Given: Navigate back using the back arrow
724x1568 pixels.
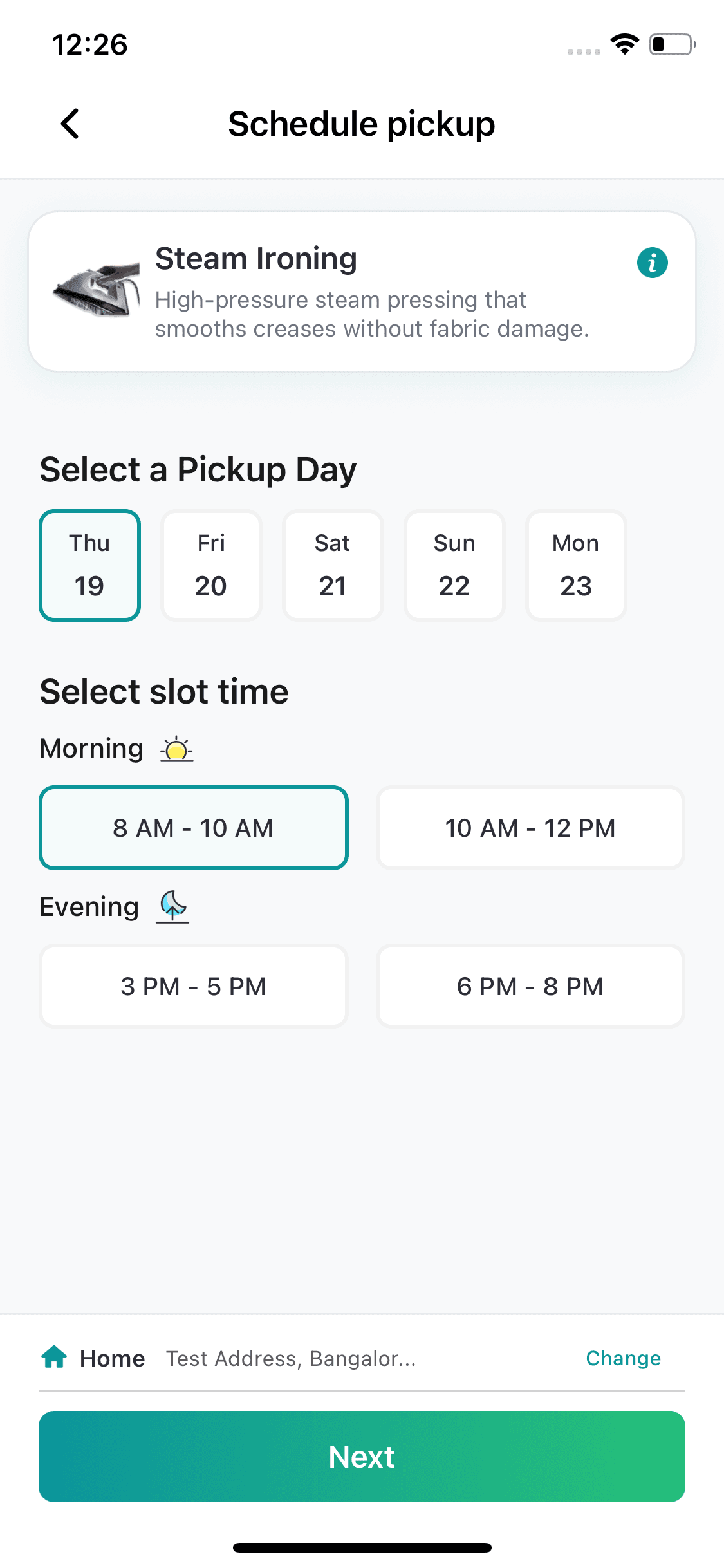Looking at the screenshot, I should point(70,124).
